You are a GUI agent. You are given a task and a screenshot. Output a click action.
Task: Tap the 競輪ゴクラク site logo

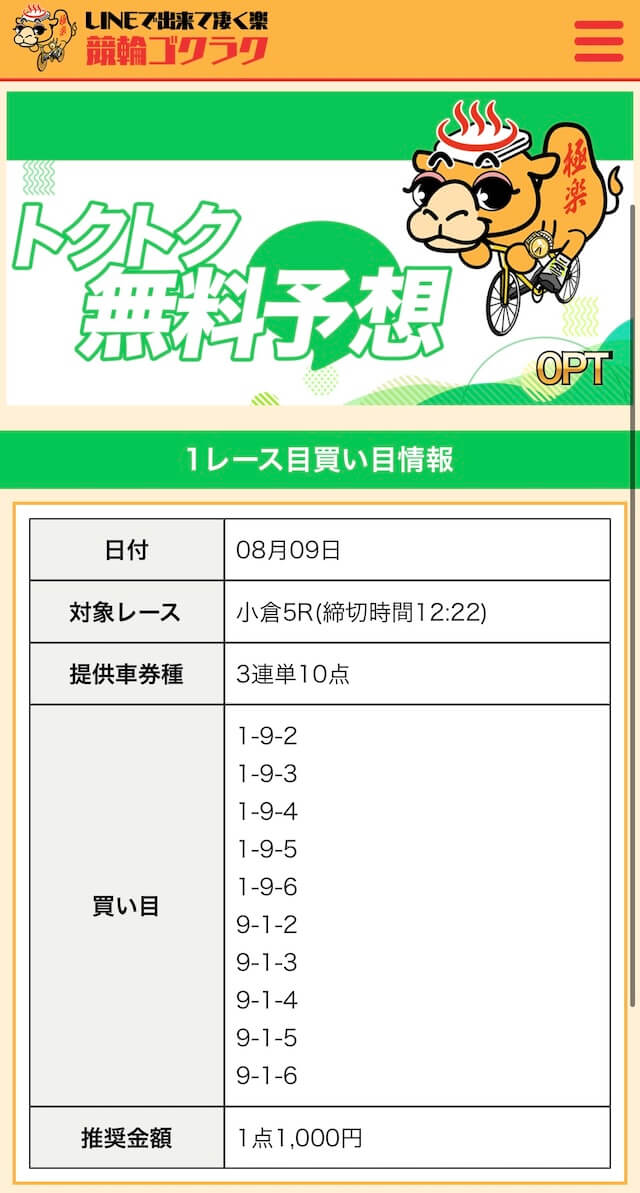141,38
